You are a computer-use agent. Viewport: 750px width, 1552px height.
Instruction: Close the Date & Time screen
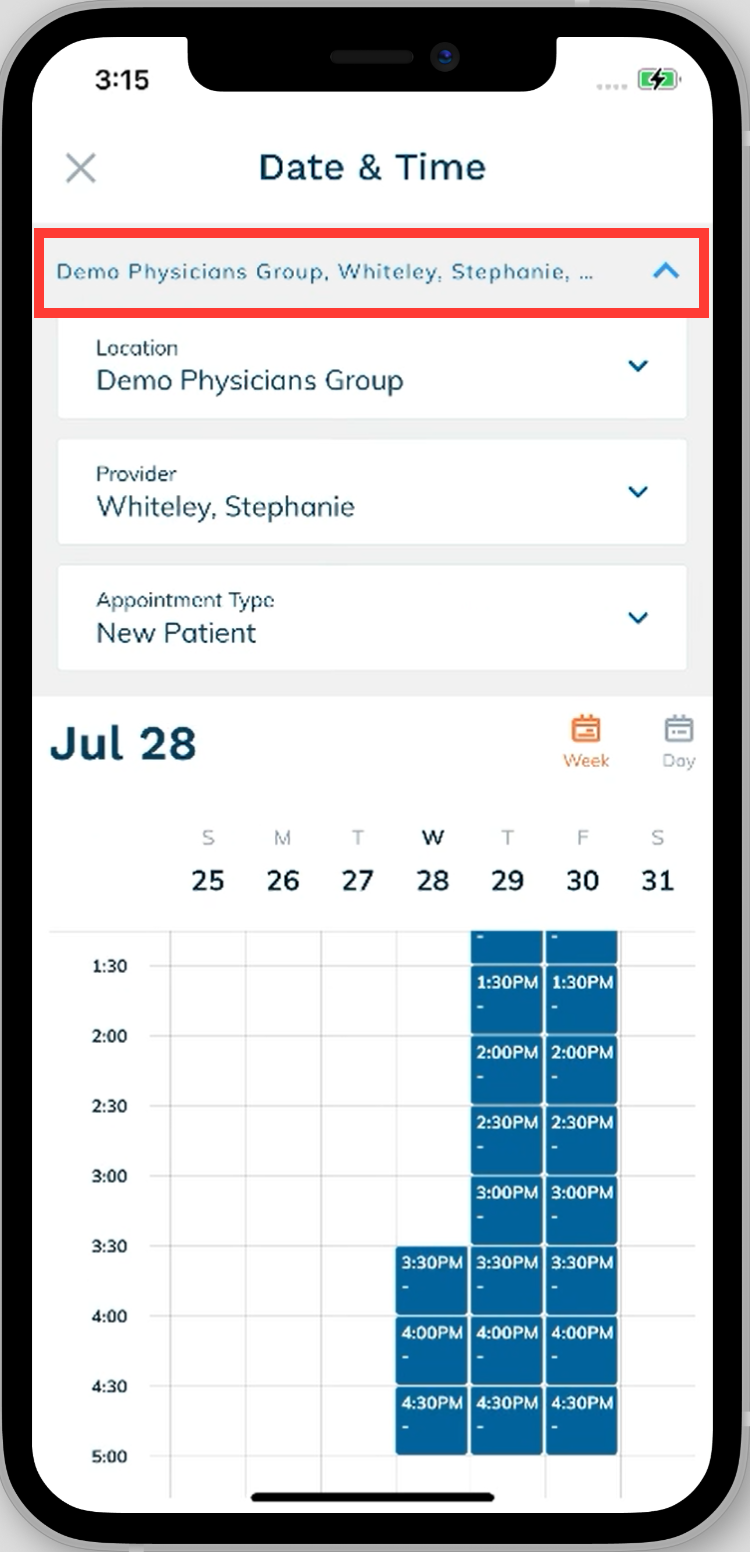coord(80,168)
